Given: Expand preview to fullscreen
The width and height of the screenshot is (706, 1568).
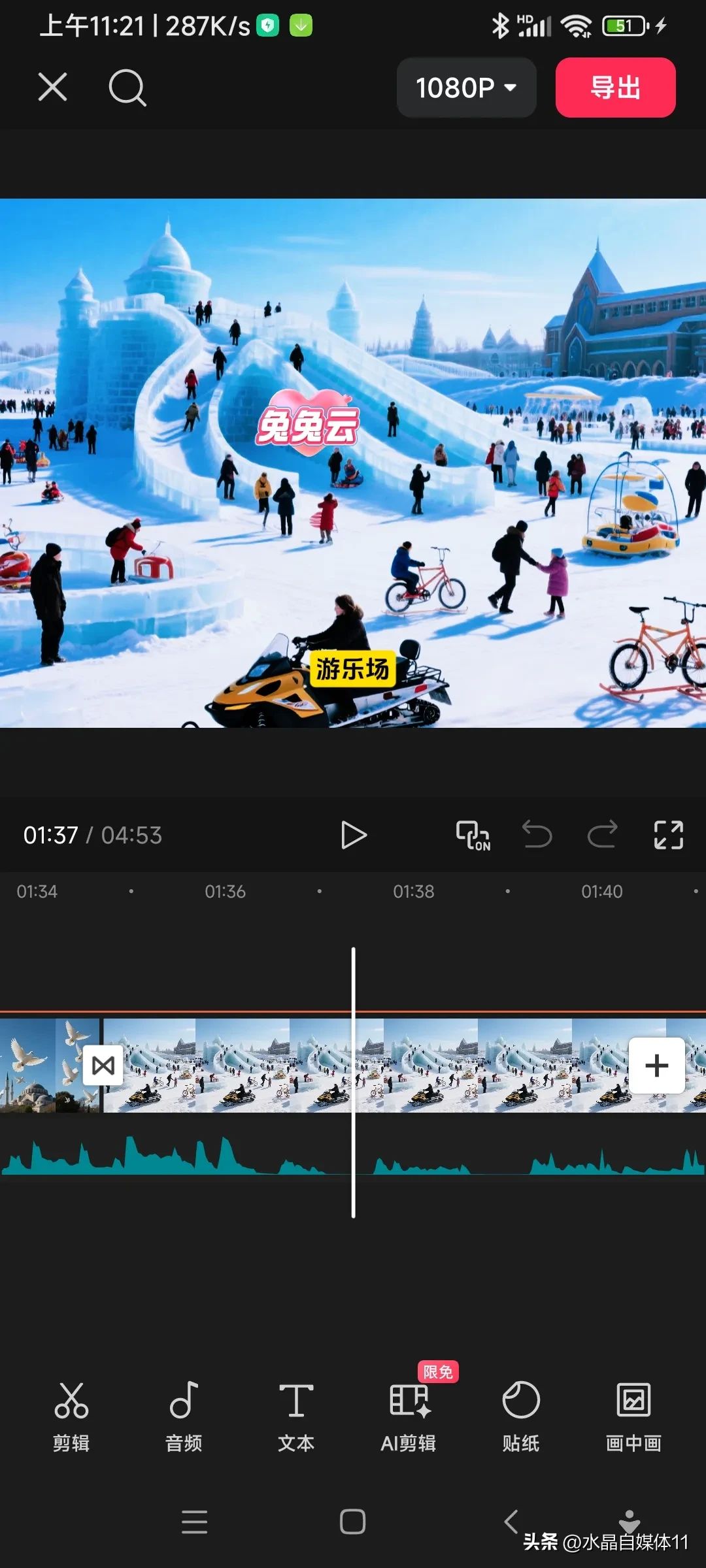Looking at the screenshot, I should (x=668, y=835).
